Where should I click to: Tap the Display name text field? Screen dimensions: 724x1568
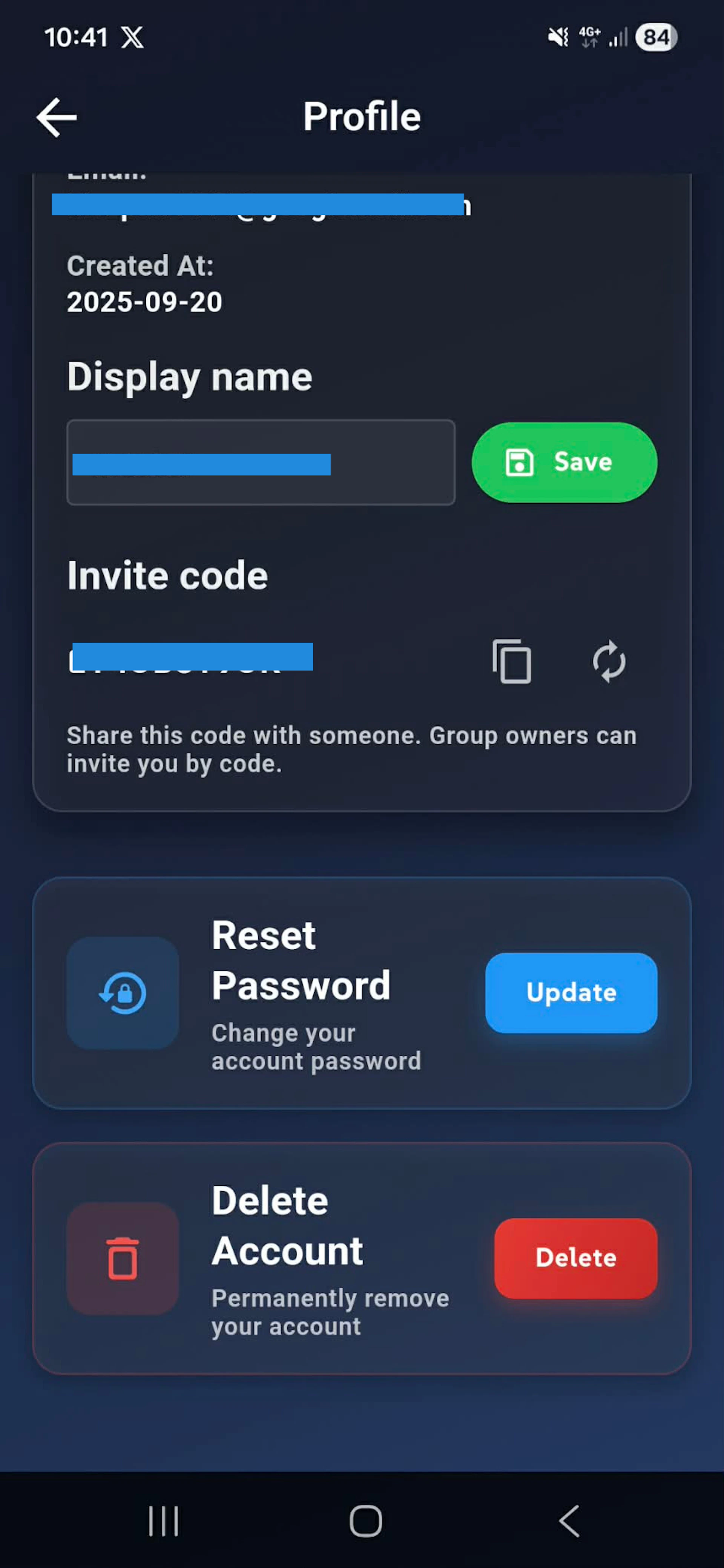pos(261,462)
